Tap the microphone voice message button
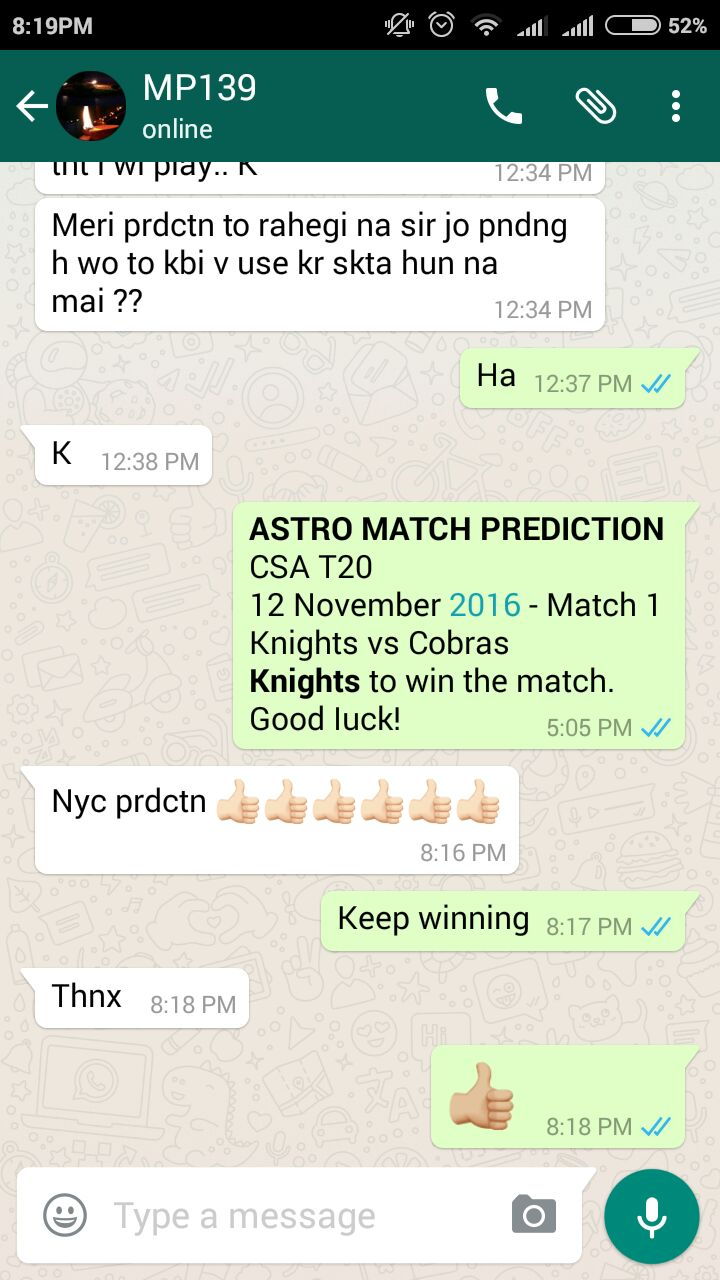The height and width of the screenshot is (1280, 720). point(652,1216)
